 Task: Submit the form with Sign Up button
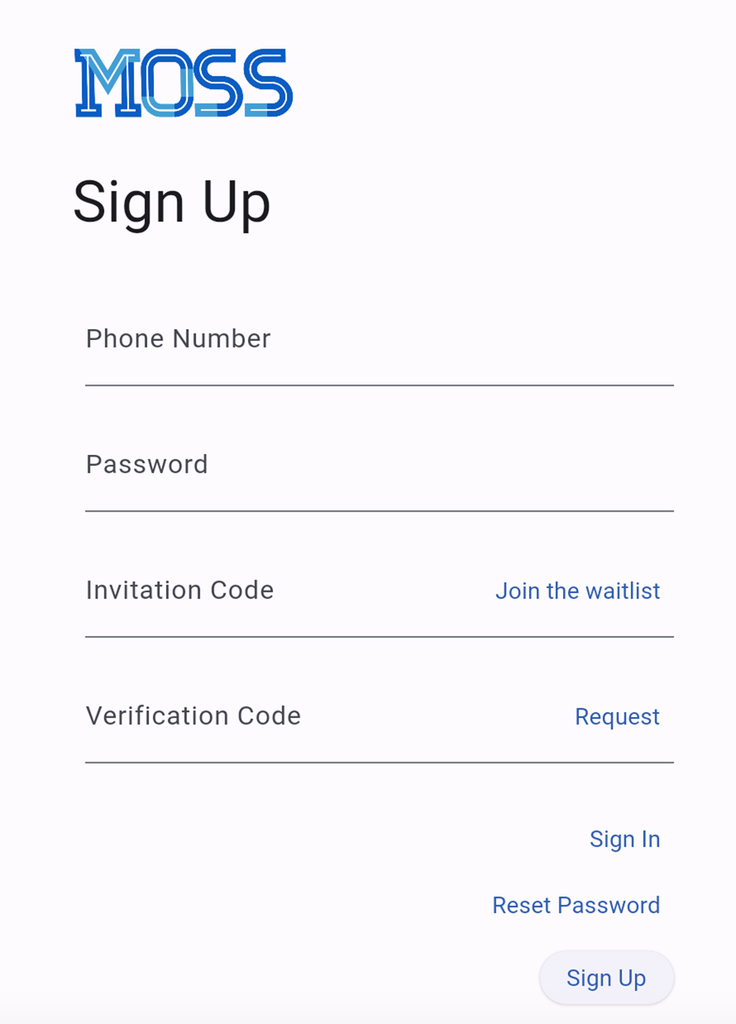pos(606,978)
